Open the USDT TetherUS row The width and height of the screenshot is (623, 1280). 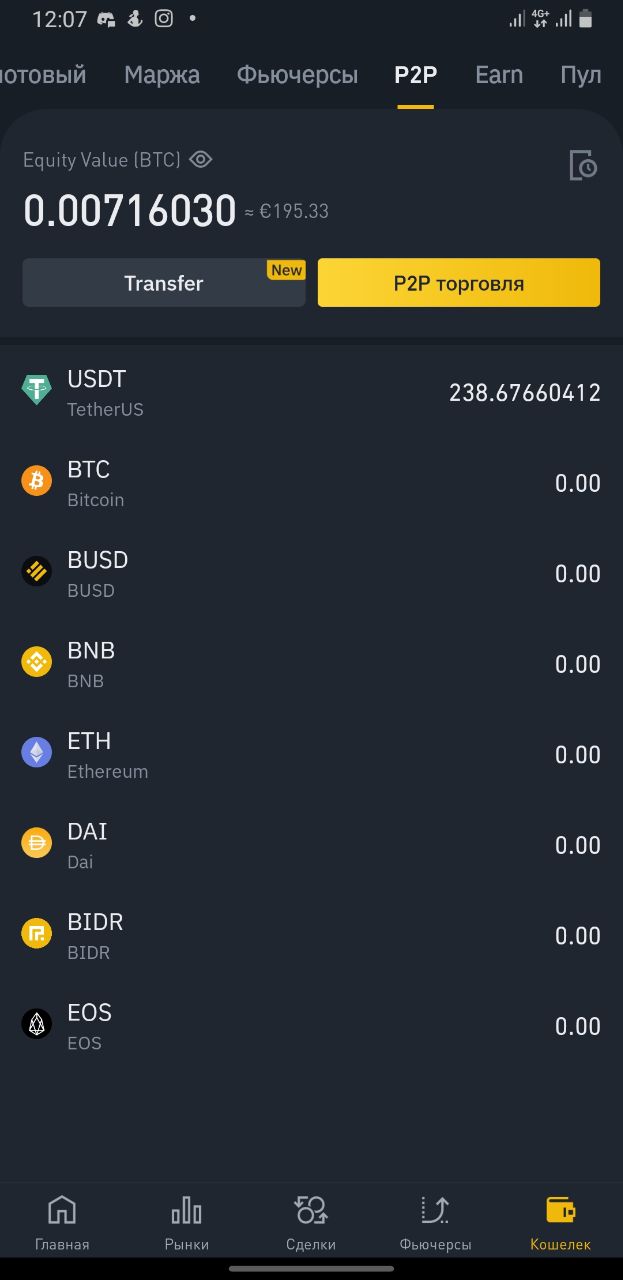click(311, 393)
